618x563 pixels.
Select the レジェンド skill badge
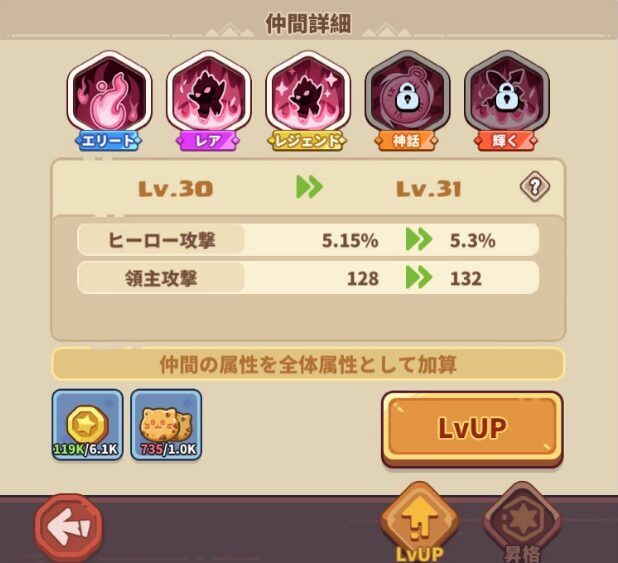[306, 98]
